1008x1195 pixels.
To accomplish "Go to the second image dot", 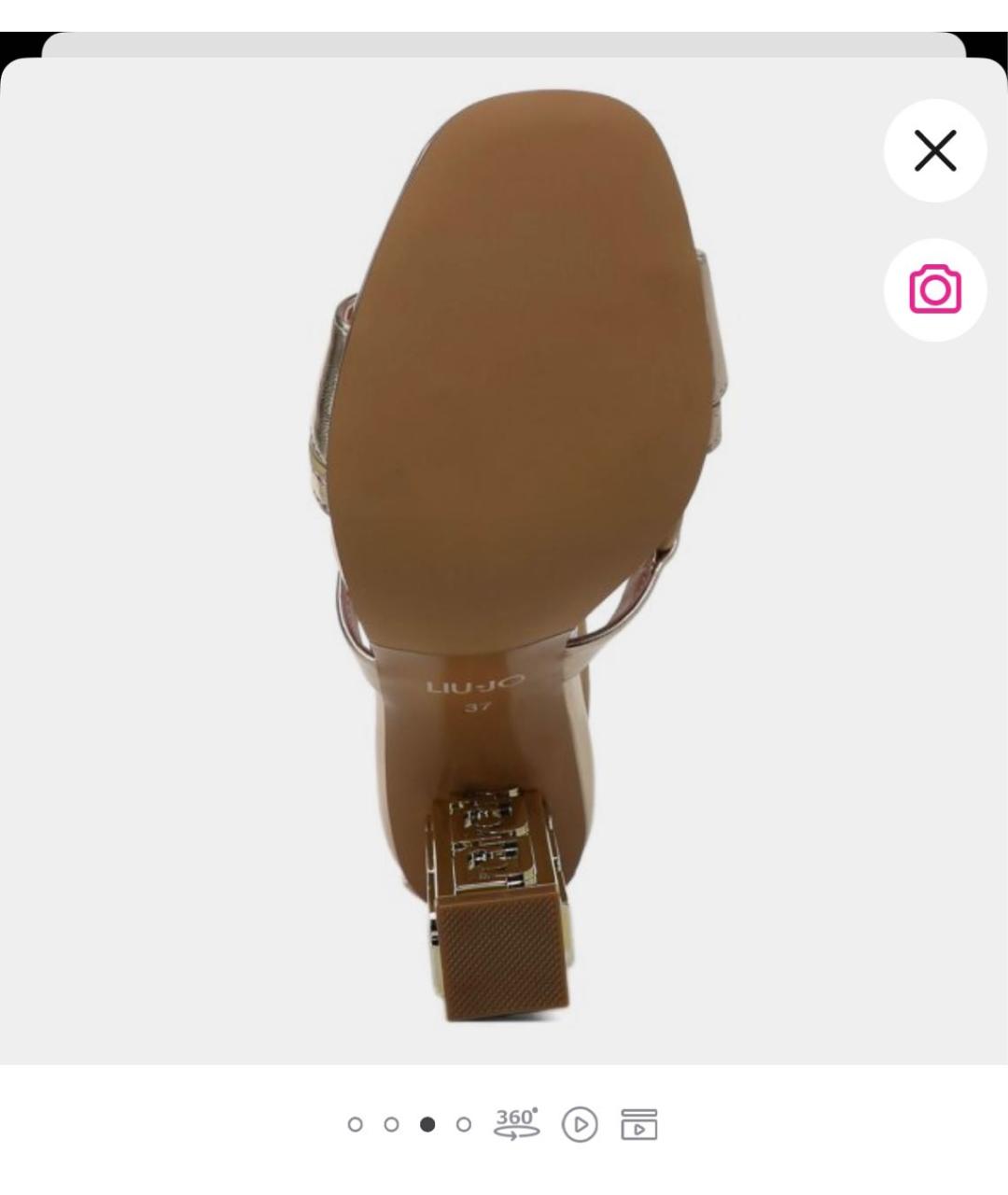I will (x=391, y=1125).
